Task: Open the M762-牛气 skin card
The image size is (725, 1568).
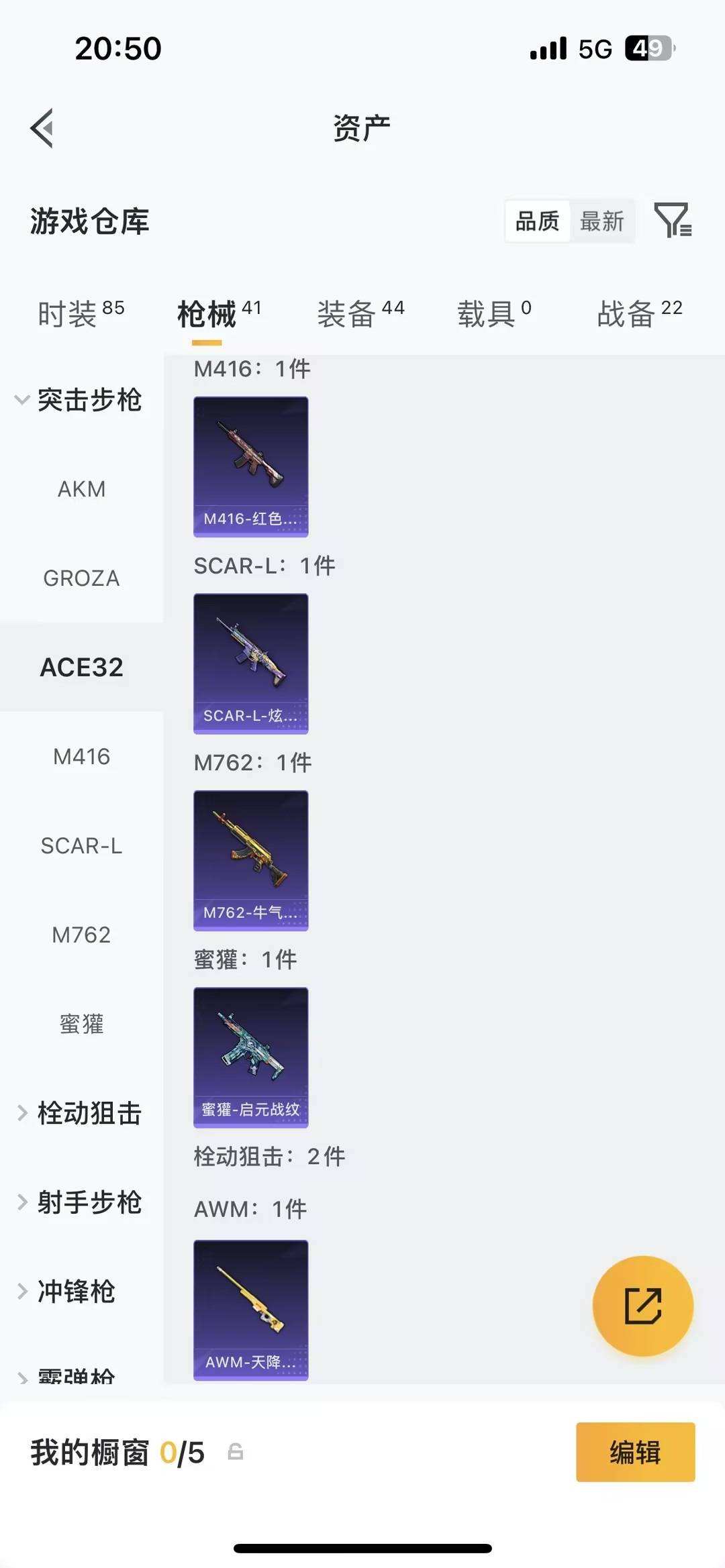Action: click(x=251, y=861)
